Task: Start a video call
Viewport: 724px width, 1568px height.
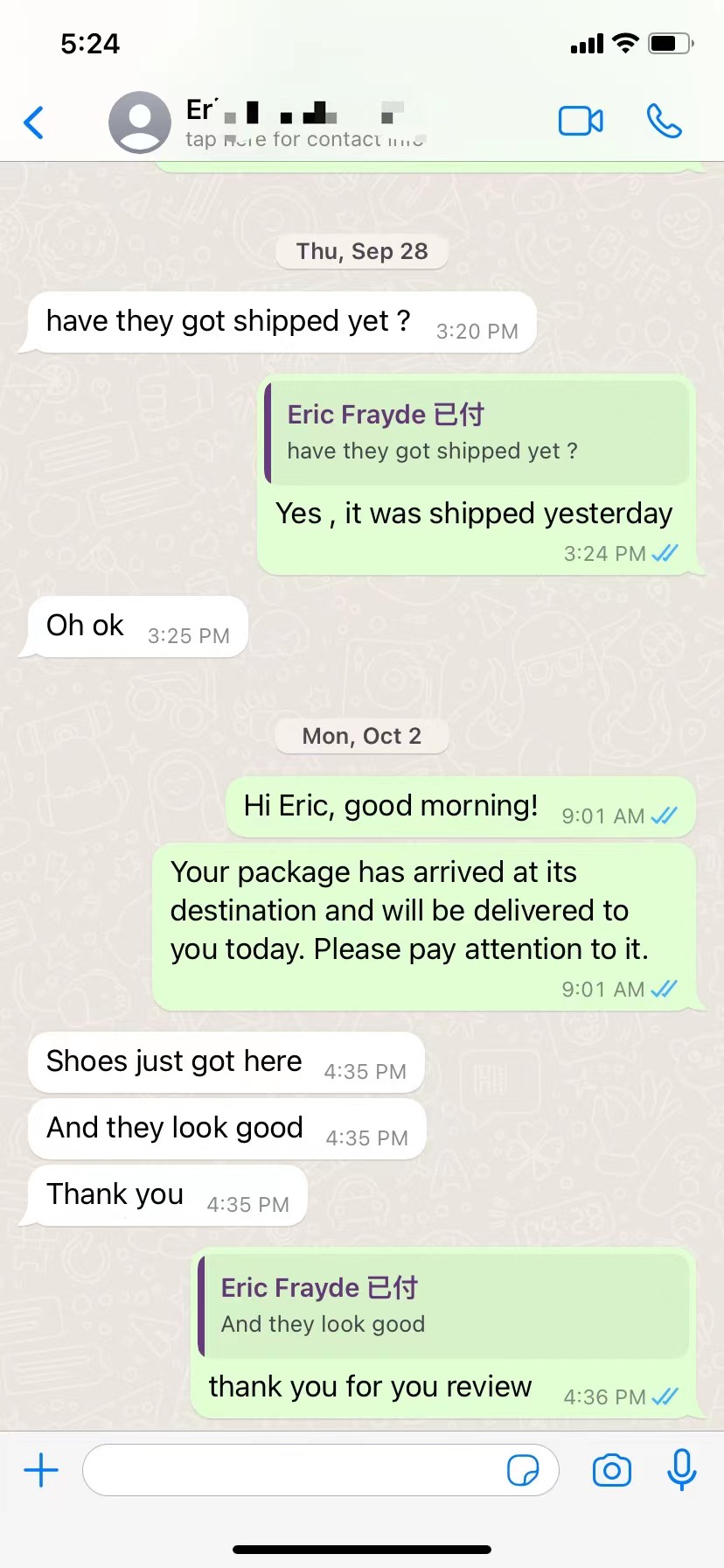Action: coord(581,121)
